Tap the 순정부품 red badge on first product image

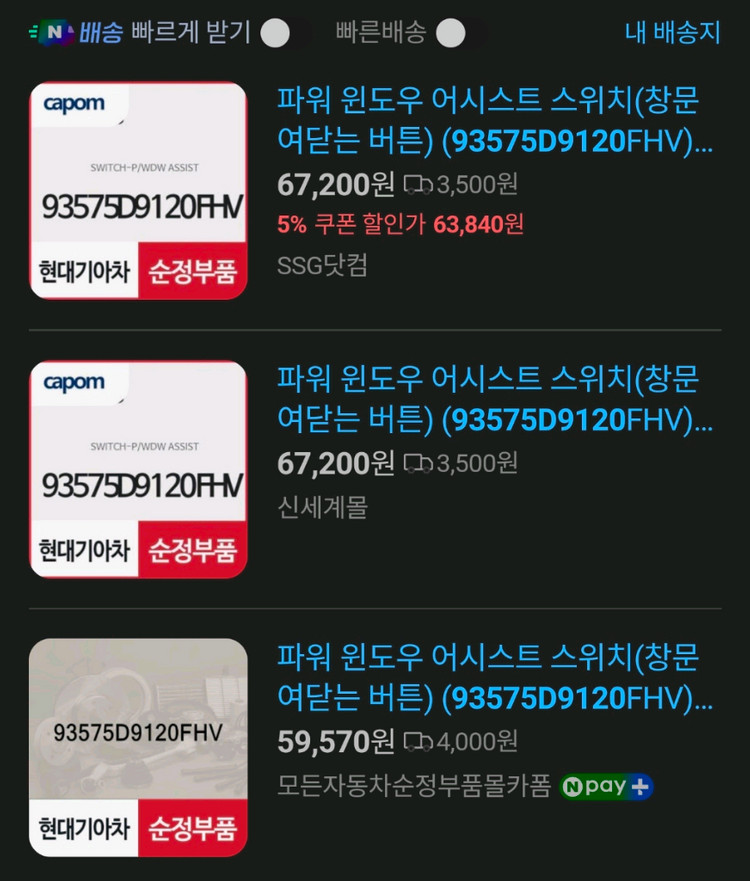[194, 269]
